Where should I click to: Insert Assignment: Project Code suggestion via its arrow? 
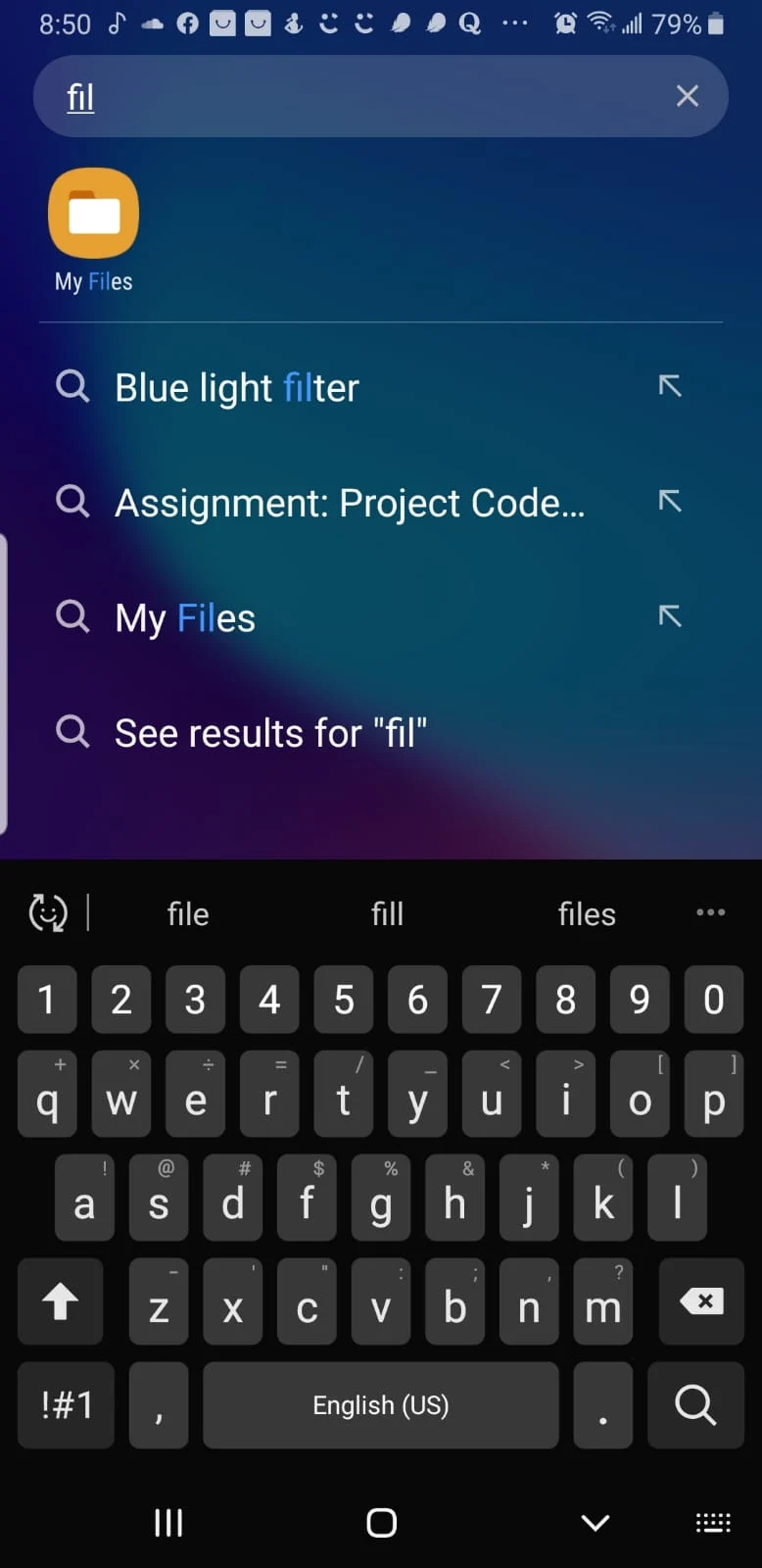pyautogui.click(x=670, y=502)
